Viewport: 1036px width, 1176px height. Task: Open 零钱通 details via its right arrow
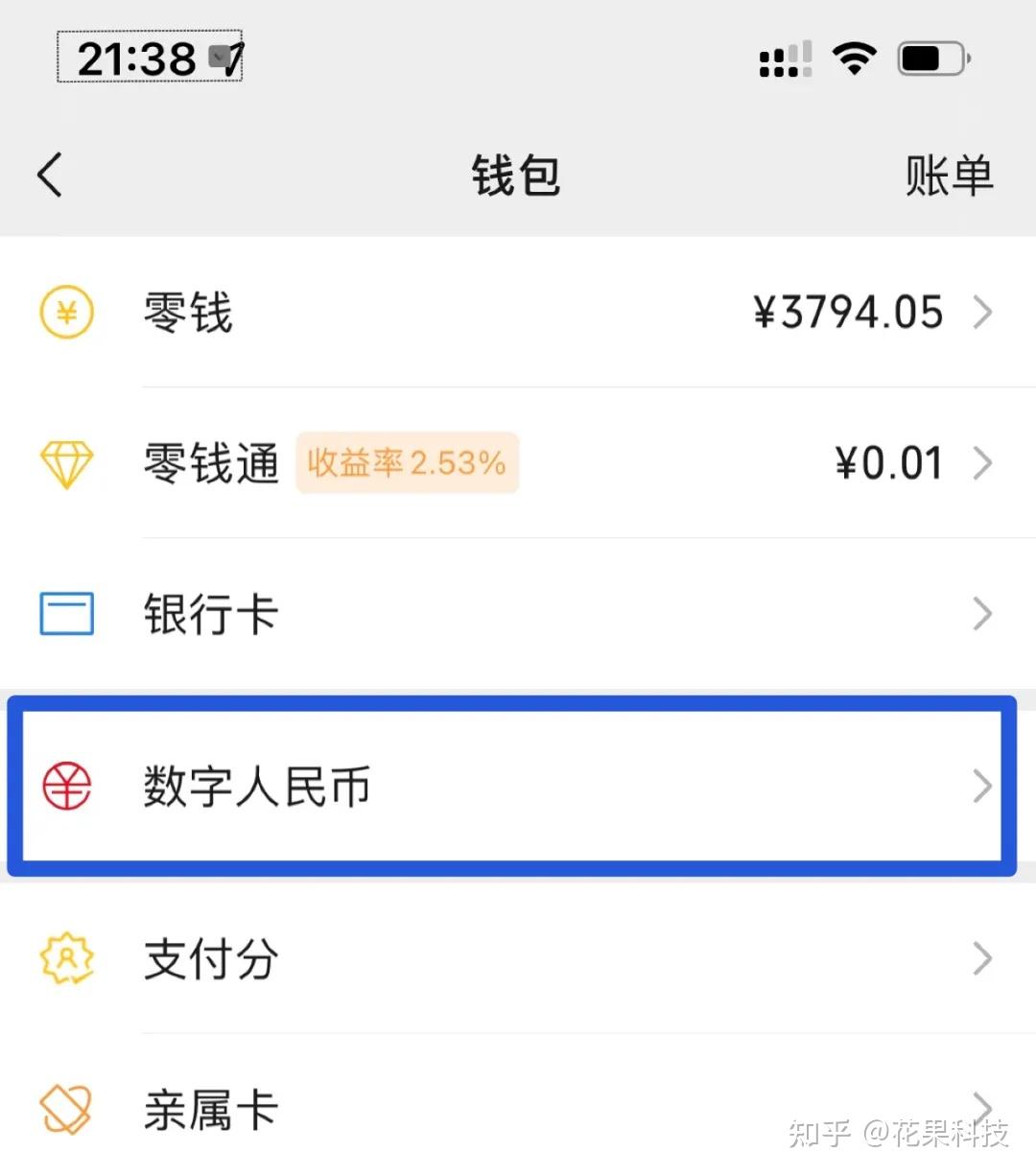983,463
